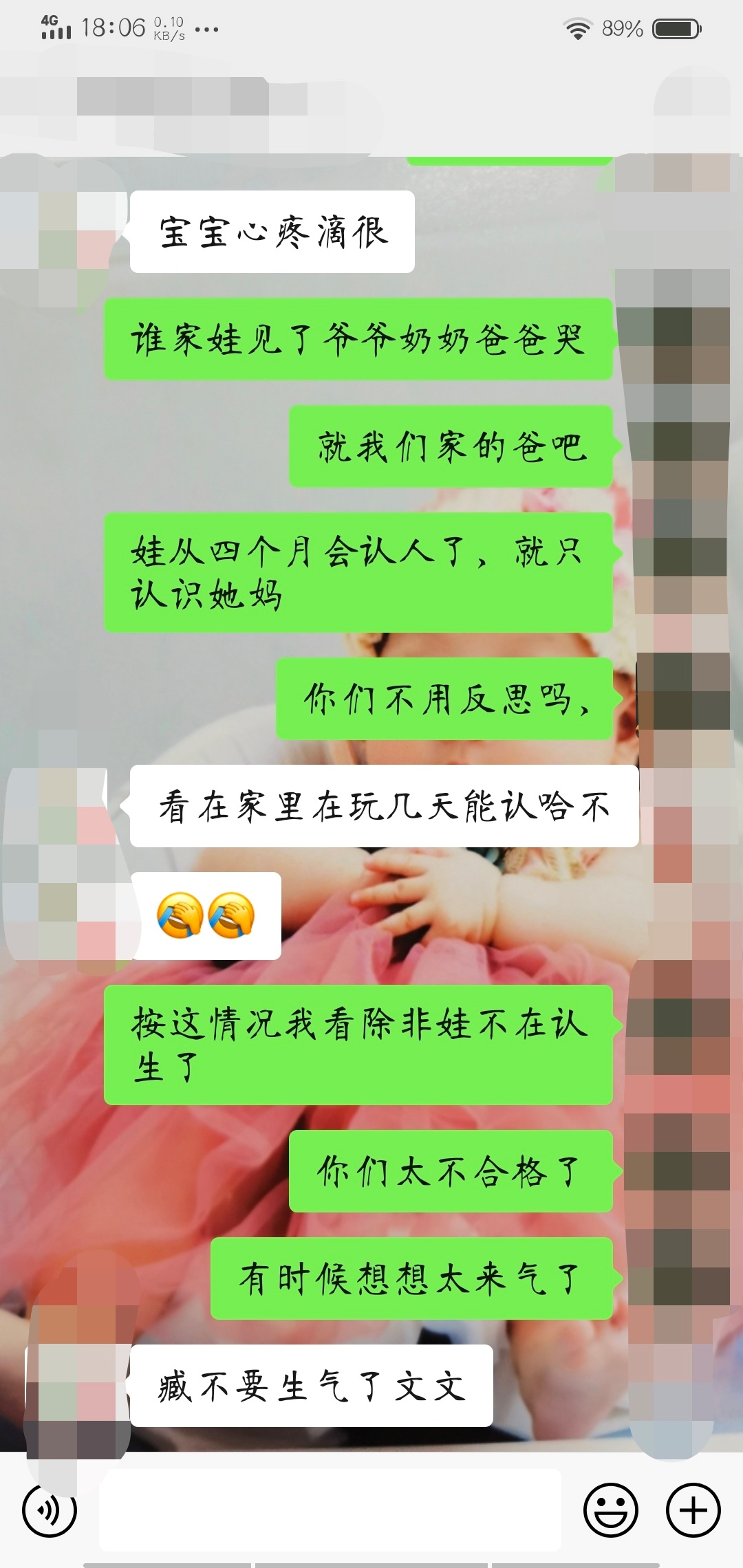Open the emoji picker
This screenshot has height=1568, width=743.
click(611, 1510)
